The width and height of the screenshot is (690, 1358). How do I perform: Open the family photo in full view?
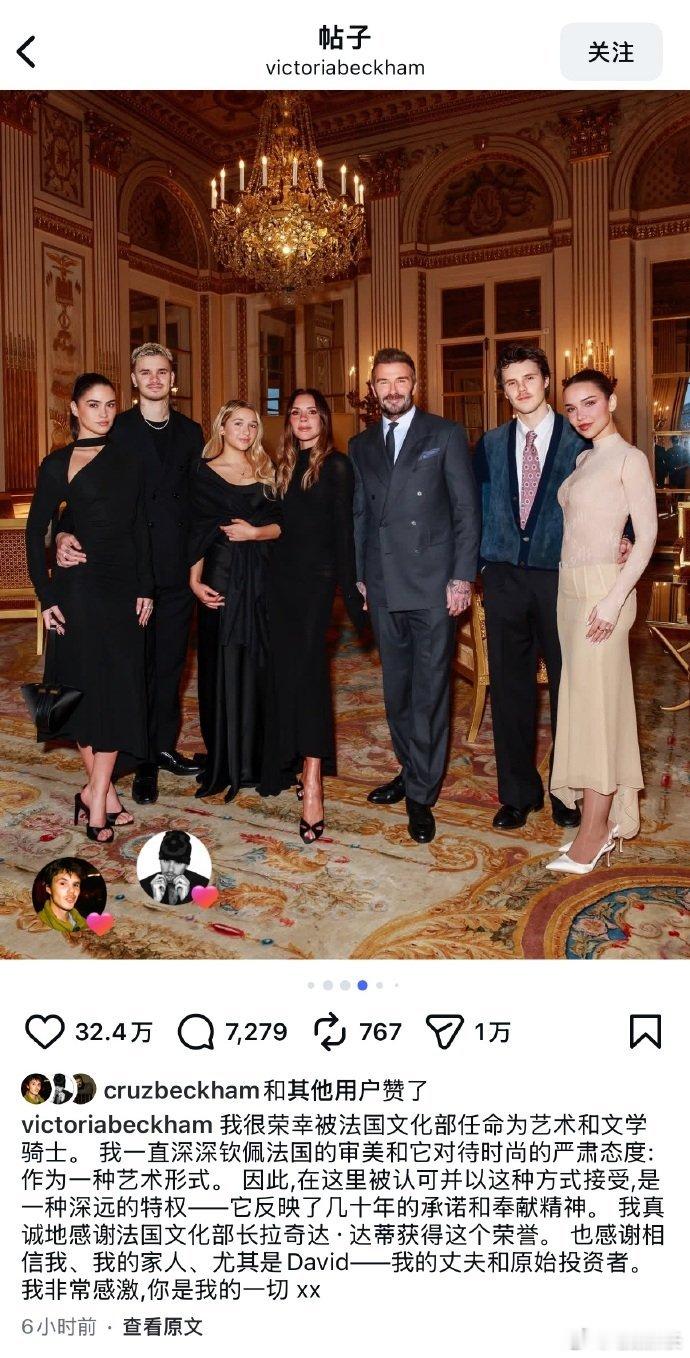tap(345, 524)
